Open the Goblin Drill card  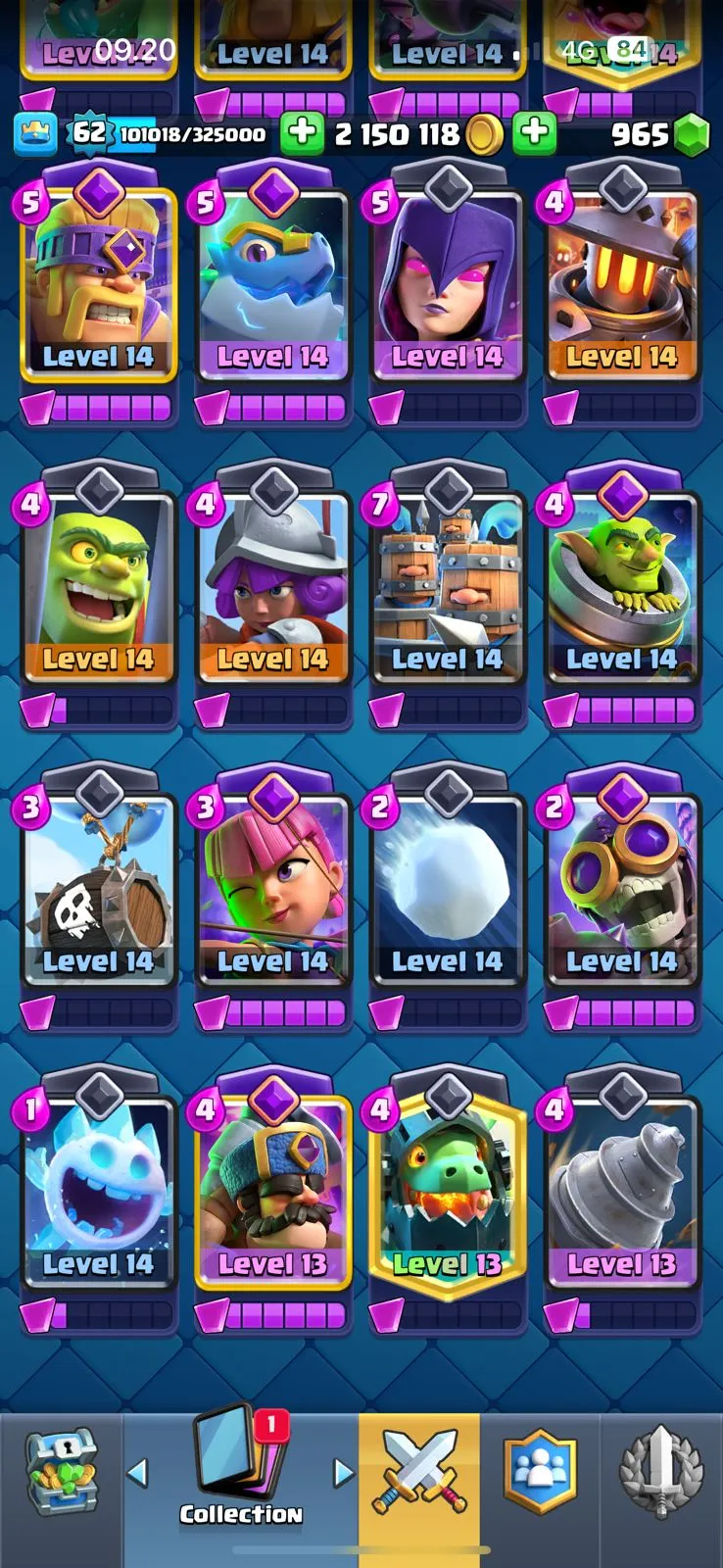tap(622, 1192)
